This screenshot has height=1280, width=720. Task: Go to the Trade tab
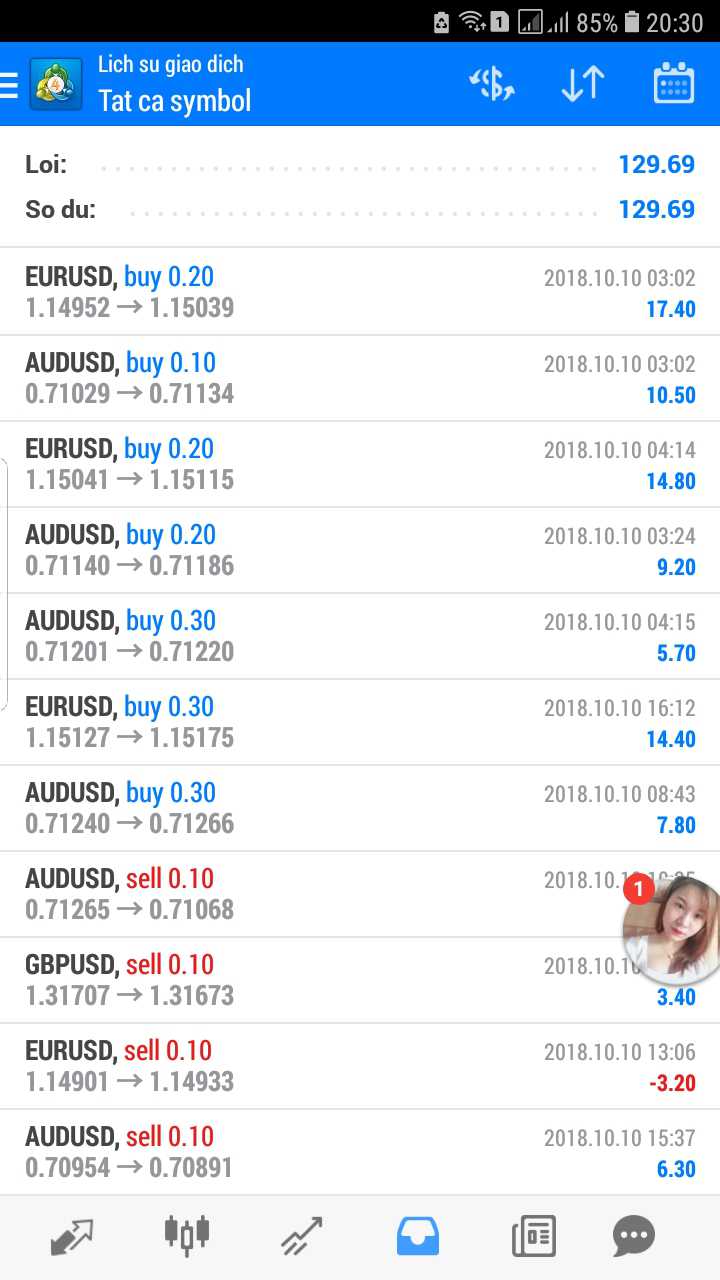pos(301,1236)
